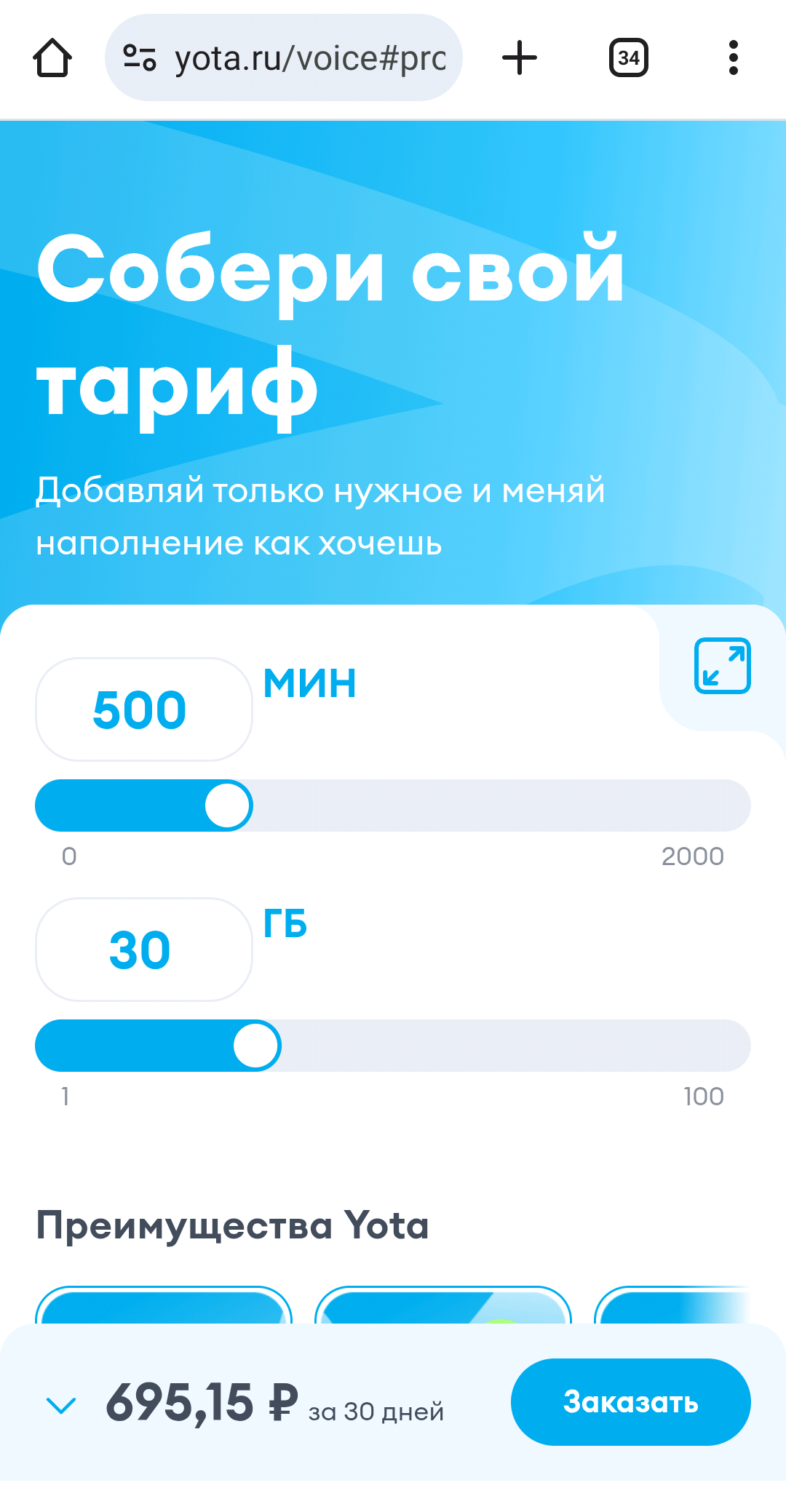Tap the 30 GB value field
The image size is (786, 1512).
coord(143,950)
